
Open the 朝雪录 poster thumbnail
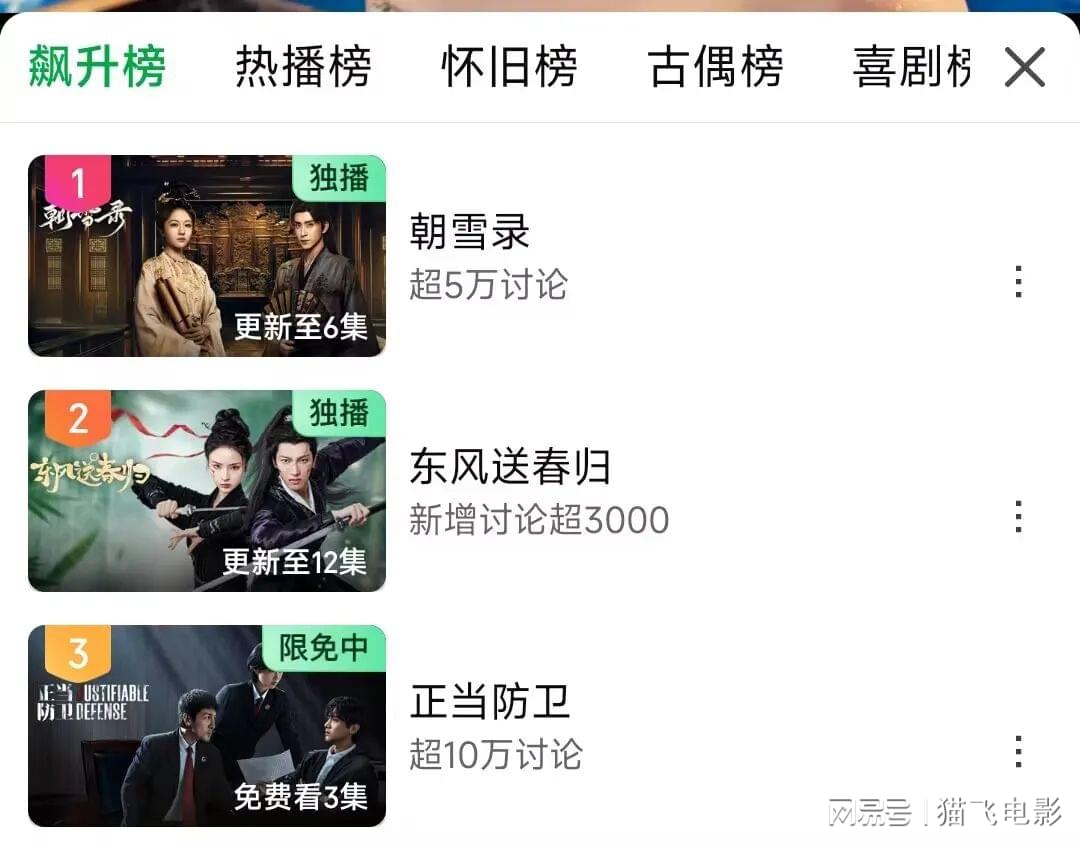pos(207,256)
